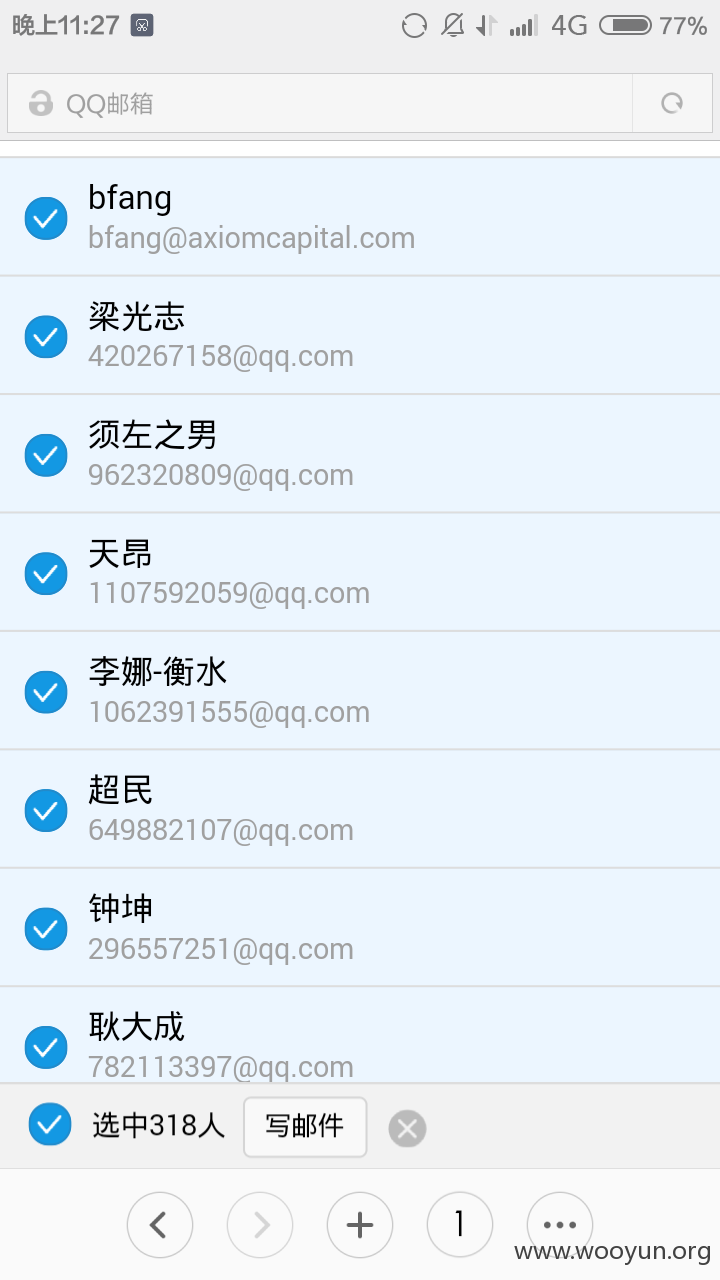
Task: Reload the page with the refresh icon
Action: click(673, 103)
